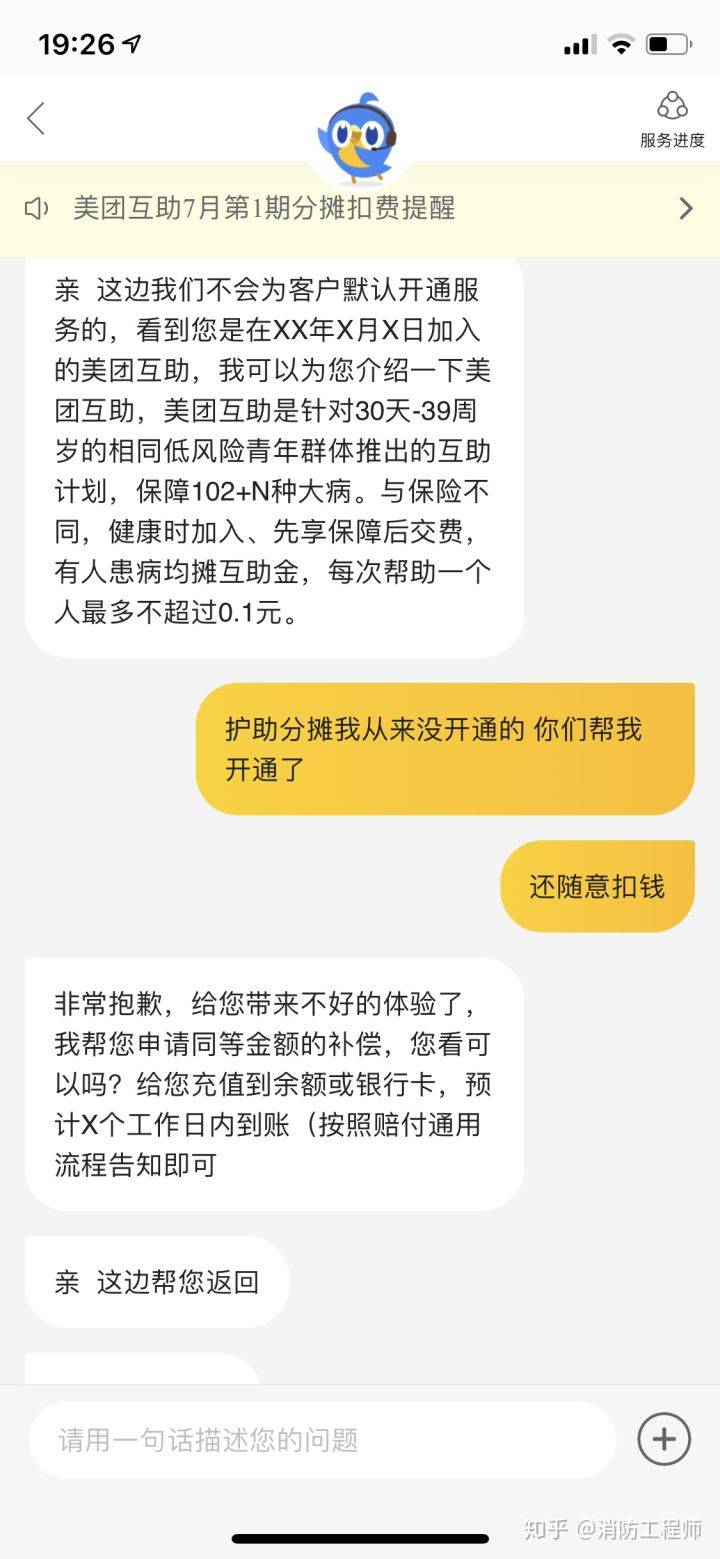Tap the time 19:26 in status bar
The height and width of the screenshot is (1559, 720).
[77, 42]
